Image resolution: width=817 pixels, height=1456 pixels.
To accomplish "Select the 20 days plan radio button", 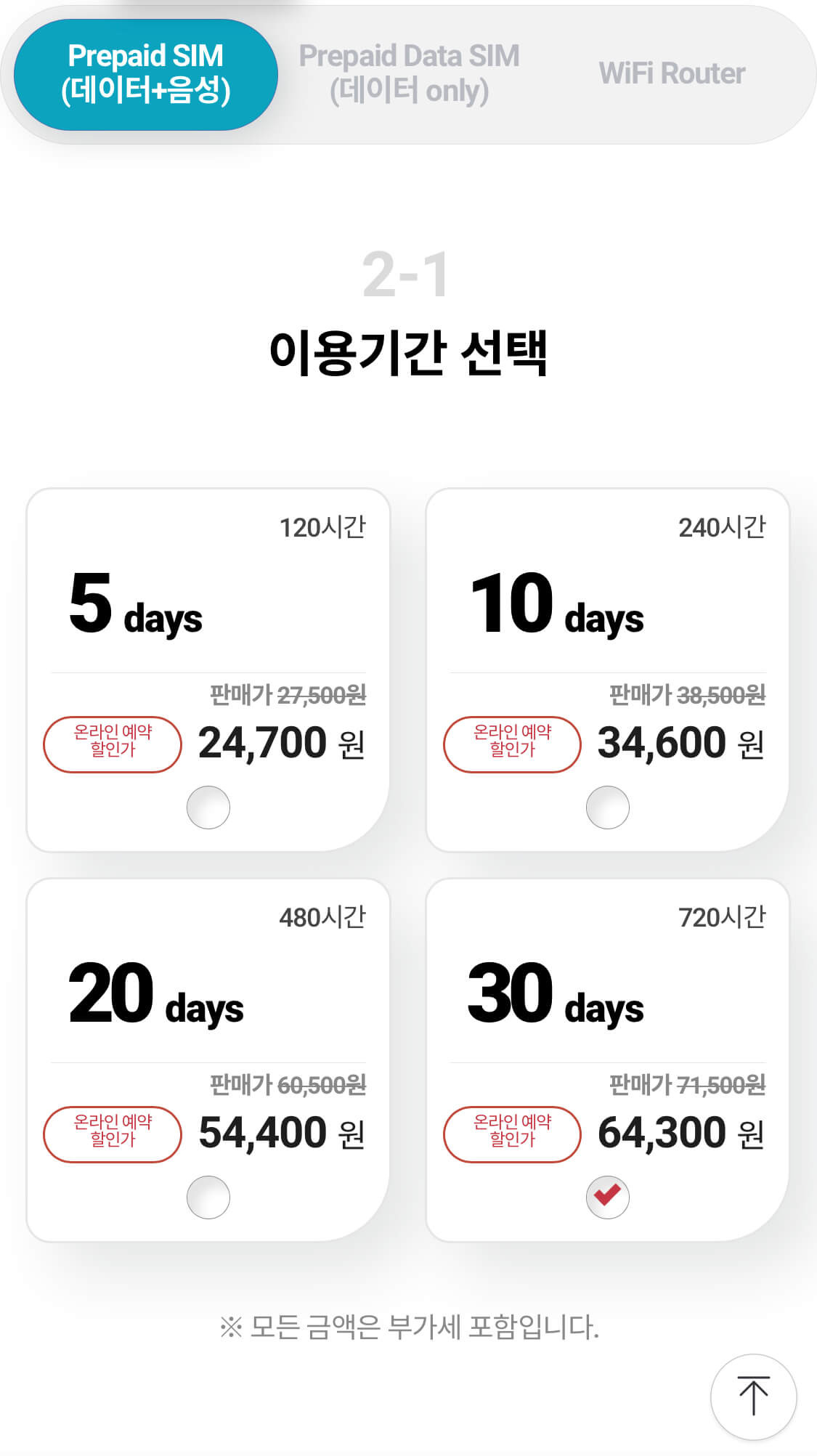I will click(208, 1197).
